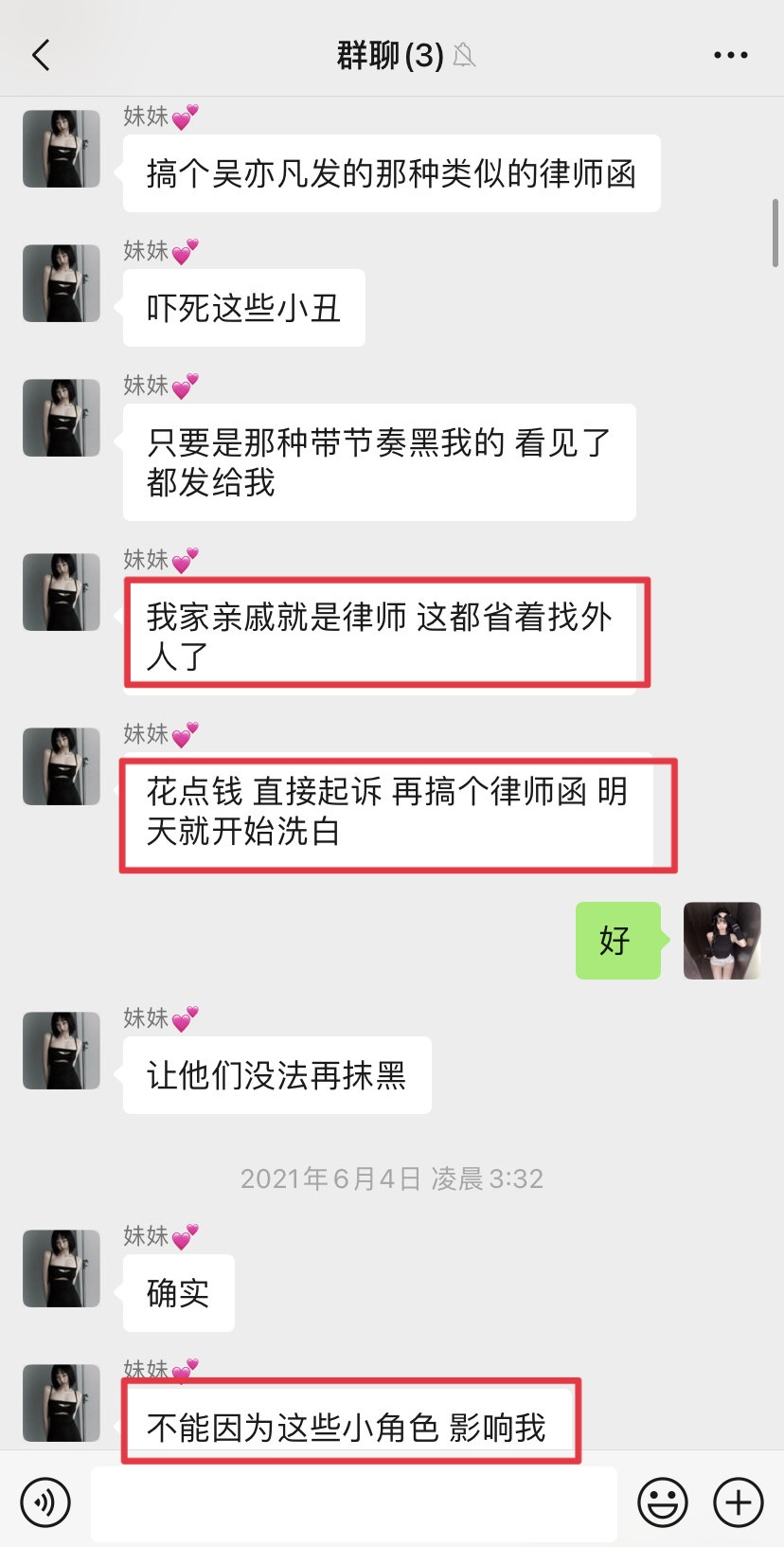This screenshot has height=1547, width=784.
Task: Go back from the group chat
Action: (x=41, y=56)
